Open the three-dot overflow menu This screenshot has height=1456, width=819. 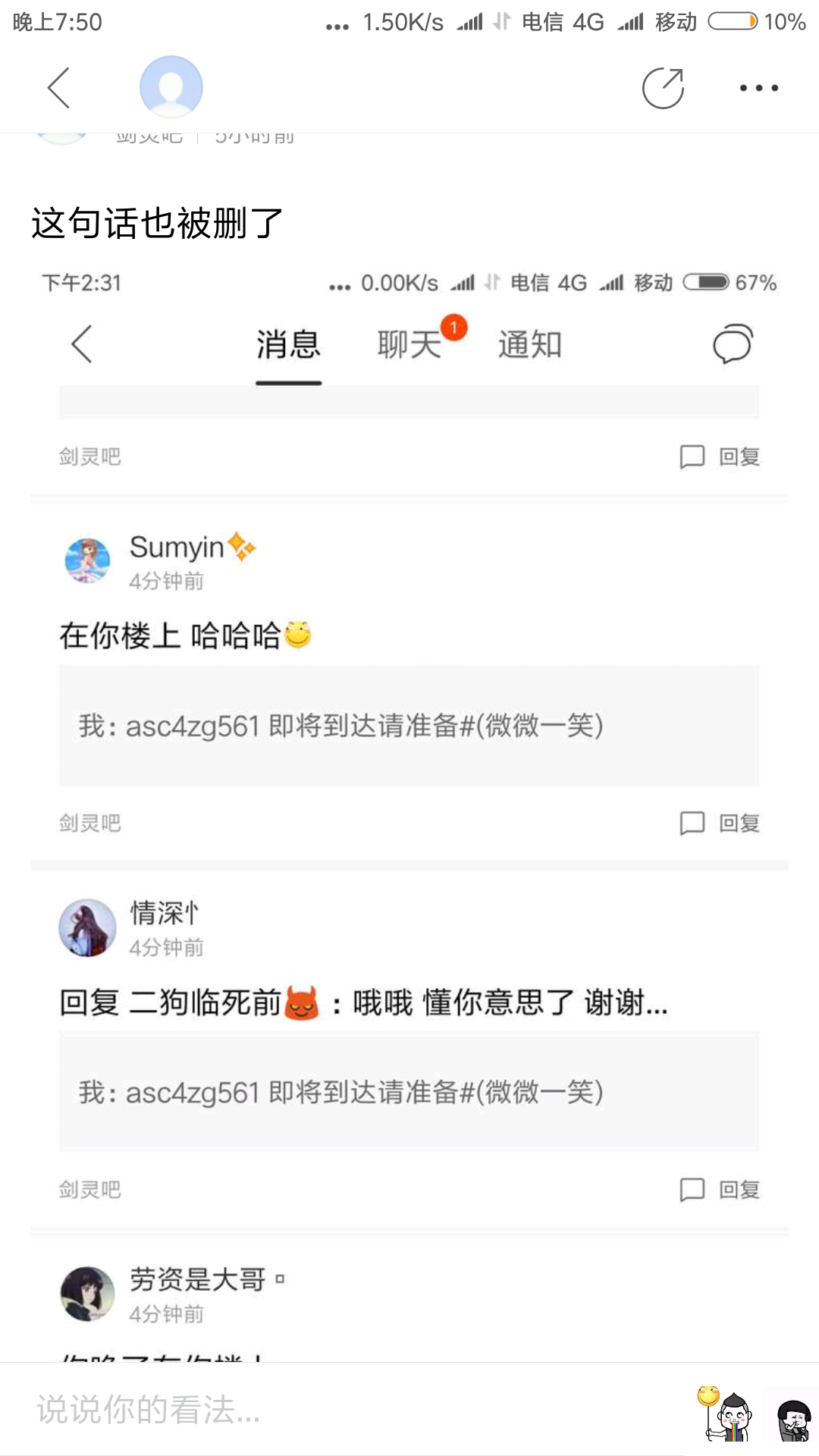(759, 88)
